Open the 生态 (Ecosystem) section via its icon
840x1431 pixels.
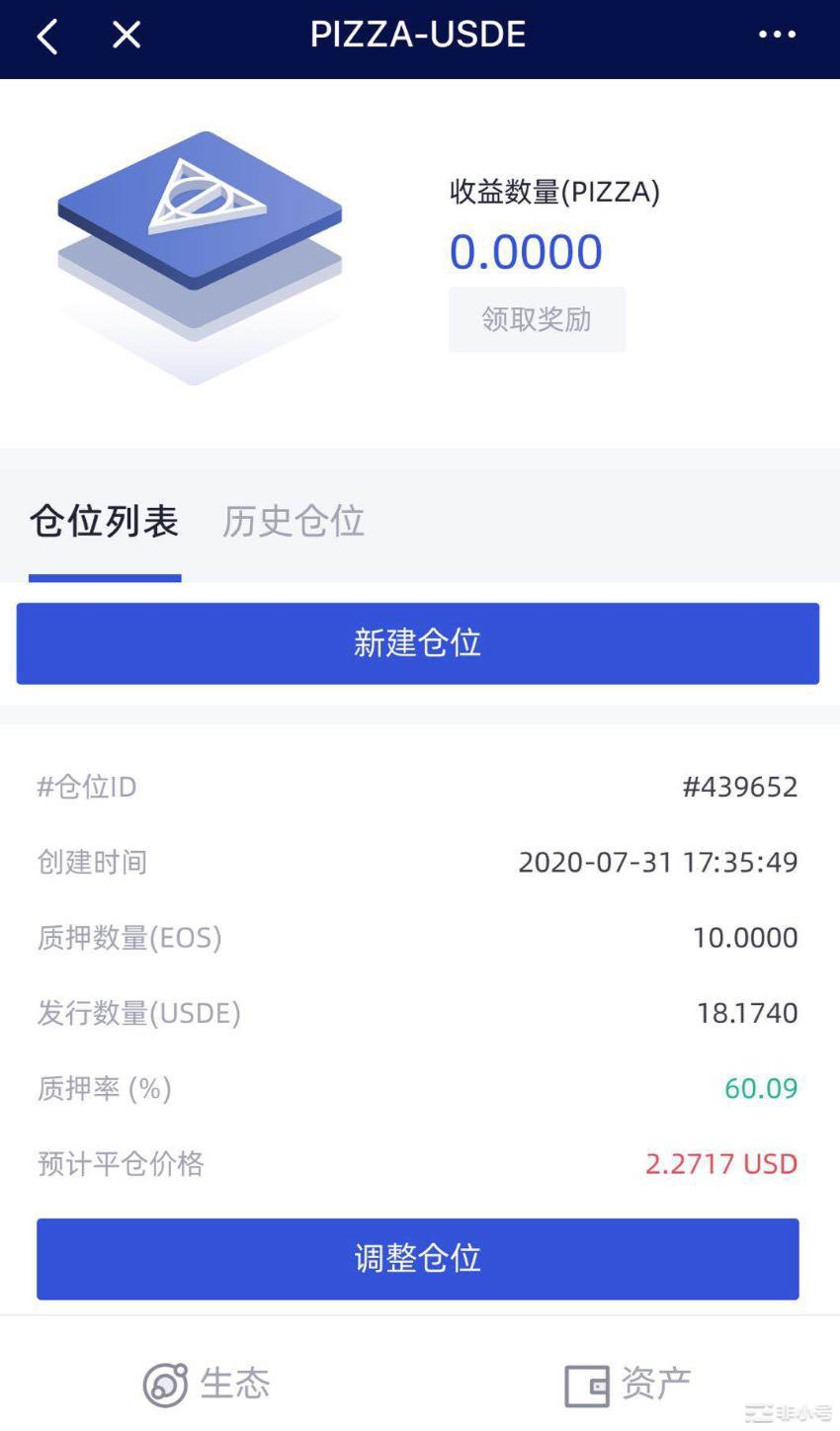166,1384
